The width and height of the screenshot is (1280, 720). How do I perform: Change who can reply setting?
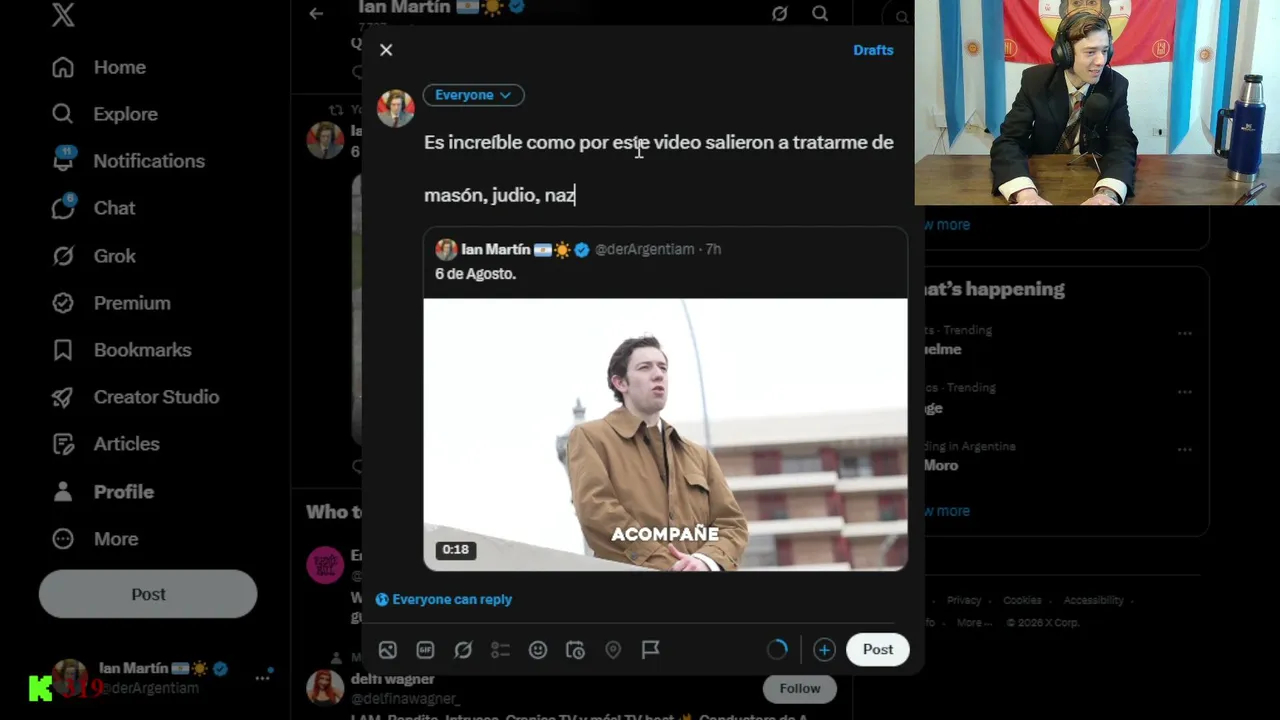[x=444, y=599]
